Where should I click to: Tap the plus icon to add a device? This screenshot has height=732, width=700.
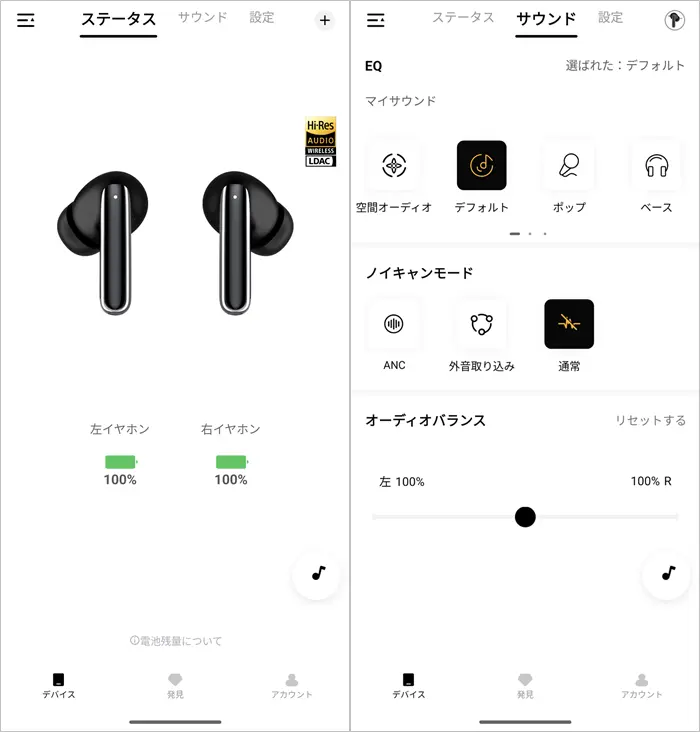(x=324, y=20)
